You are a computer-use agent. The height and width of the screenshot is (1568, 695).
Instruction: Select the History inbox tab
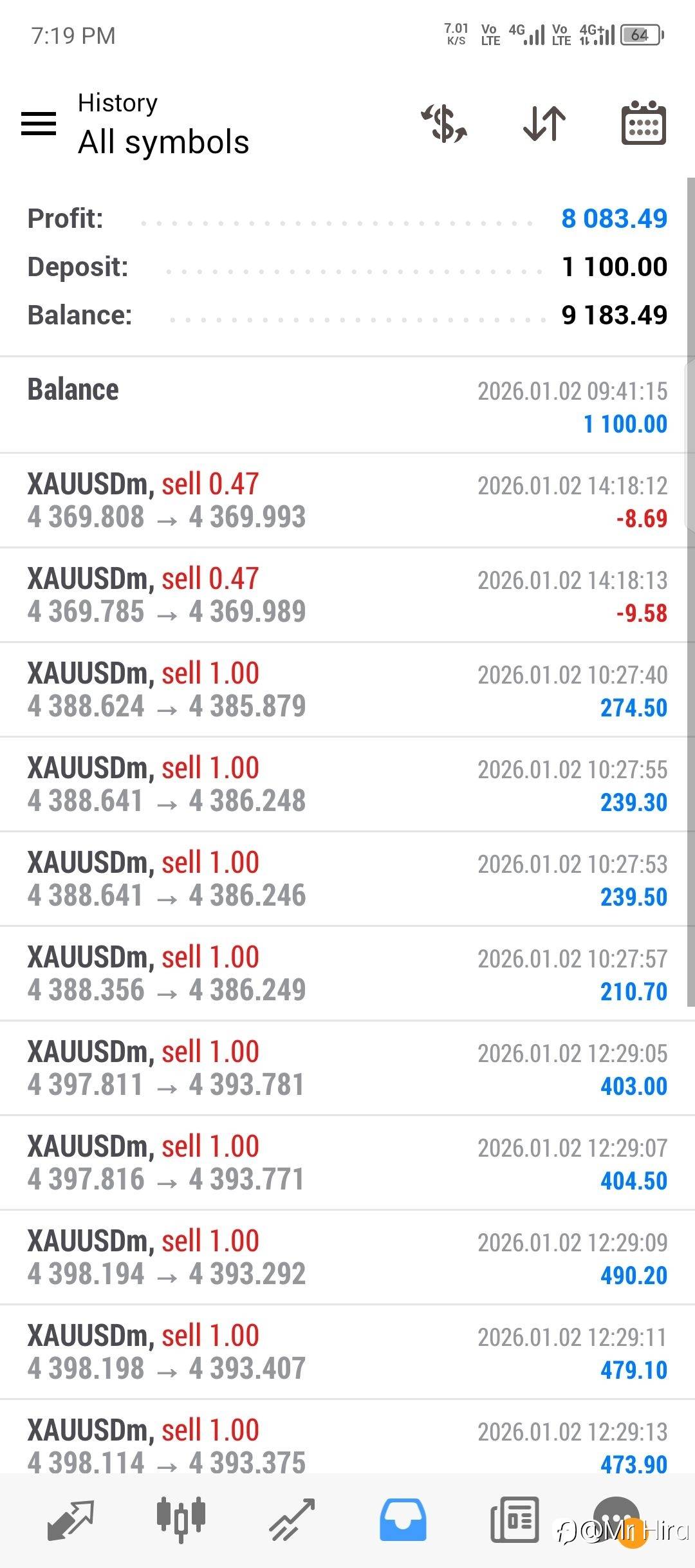coord(403,1520)
